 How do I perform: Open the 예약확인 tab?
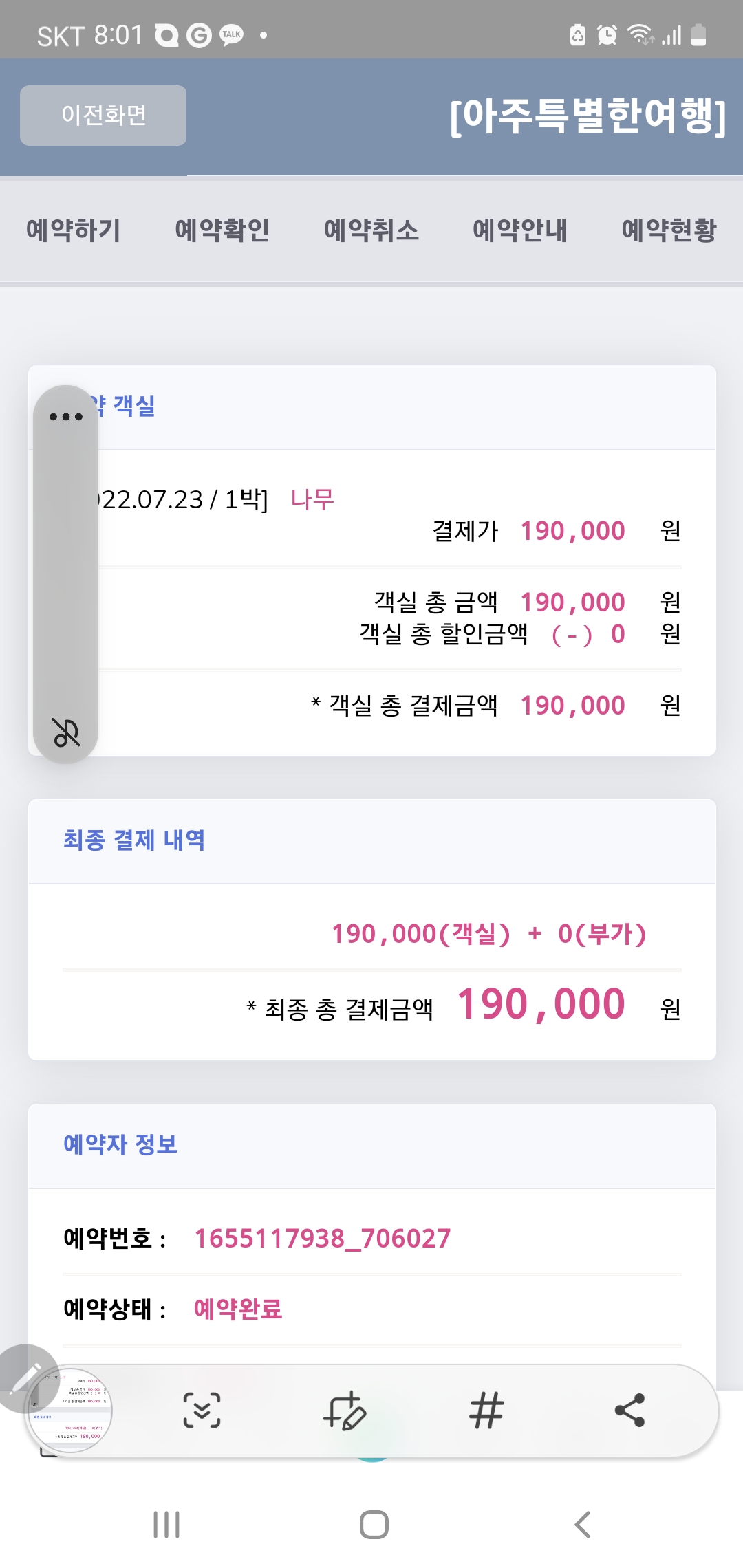[223, 230]
